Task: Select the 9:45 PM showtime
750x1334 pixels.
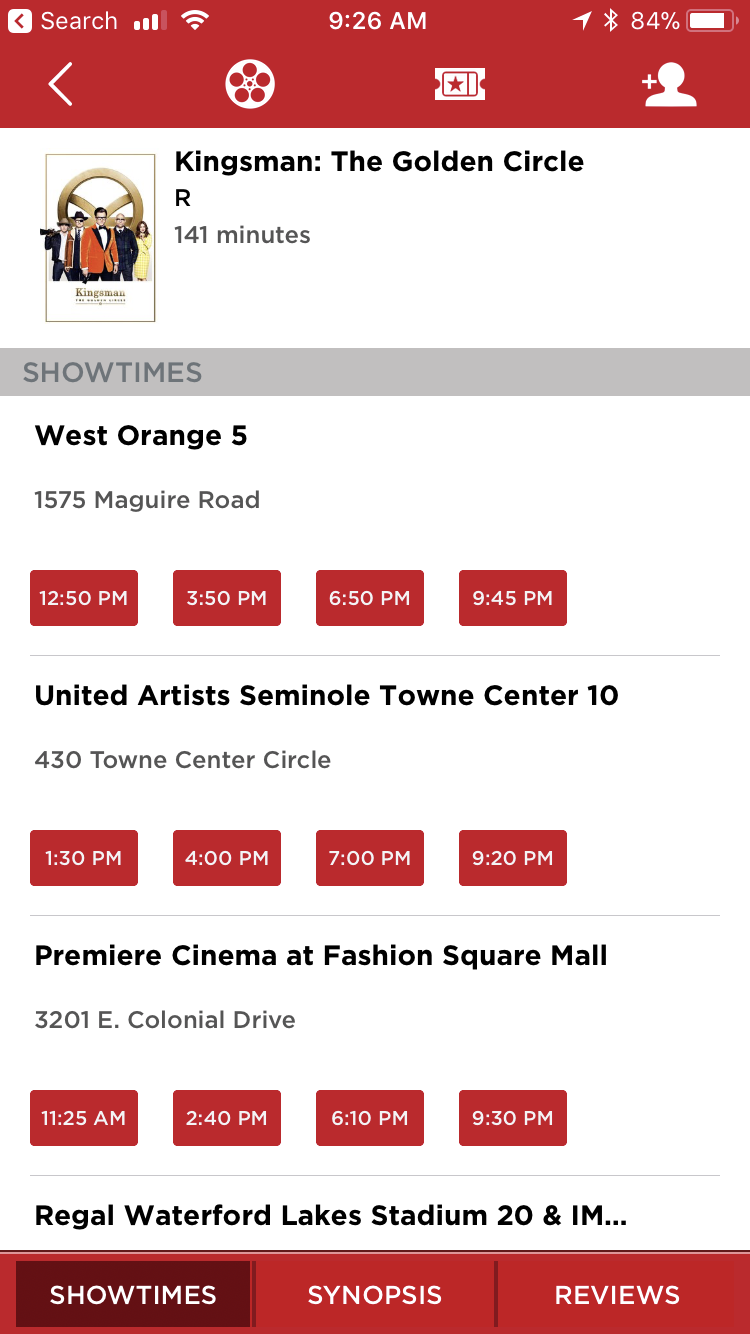Action: pos(513,598)
